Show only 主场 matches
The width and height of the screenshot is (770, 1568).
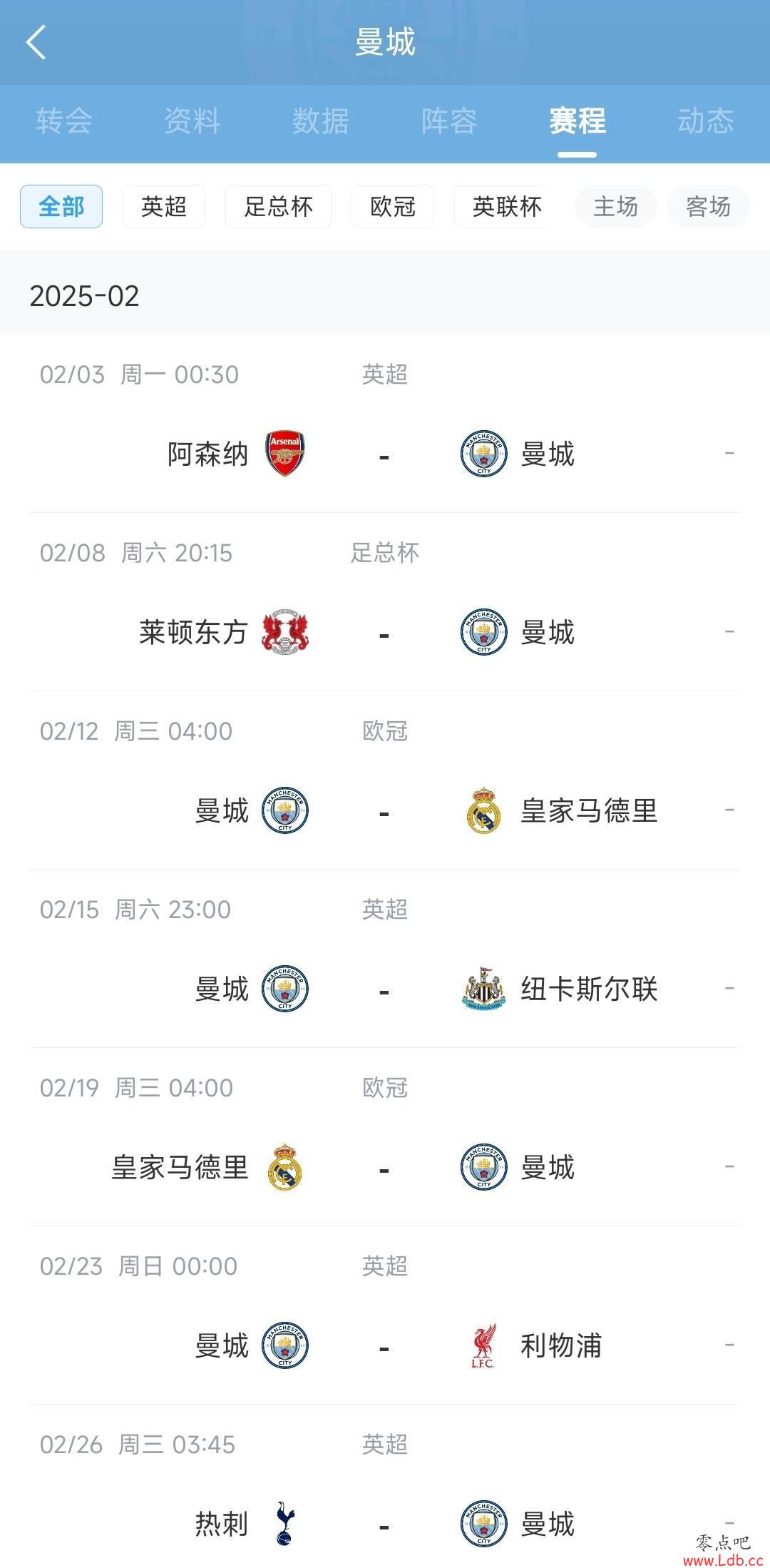click(x=616, y=207)
